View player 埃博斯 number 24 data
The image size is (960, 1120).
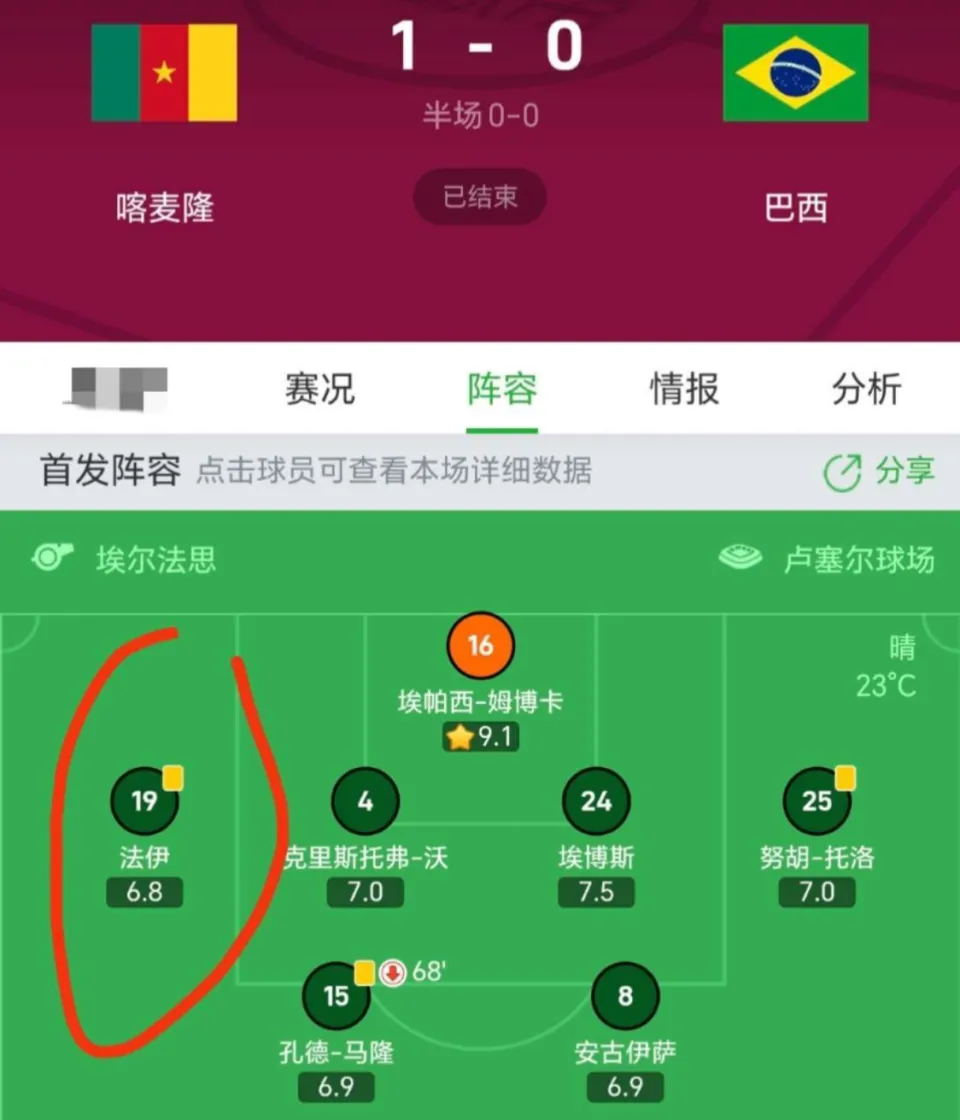[596, 801]
